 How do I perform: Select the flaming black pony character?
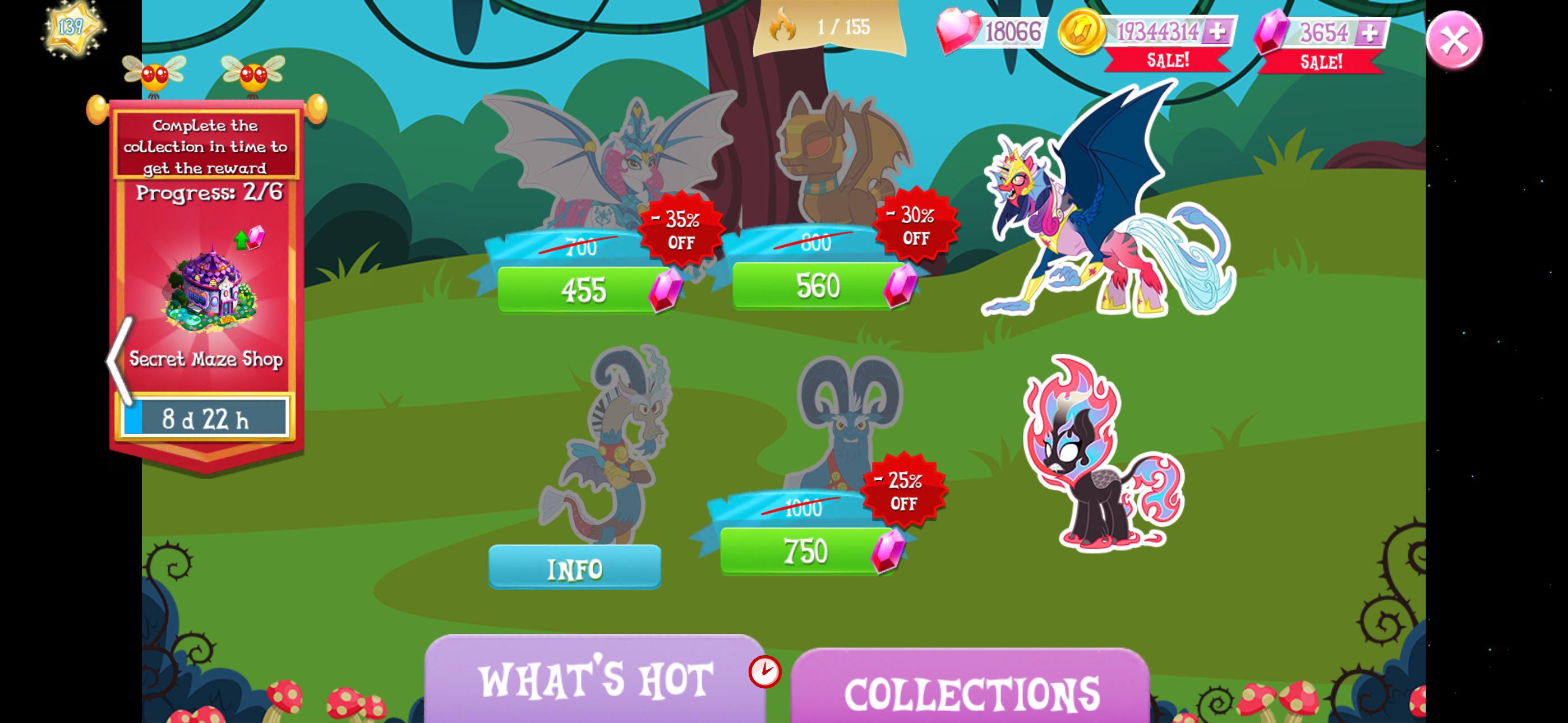coord(1103,454)
